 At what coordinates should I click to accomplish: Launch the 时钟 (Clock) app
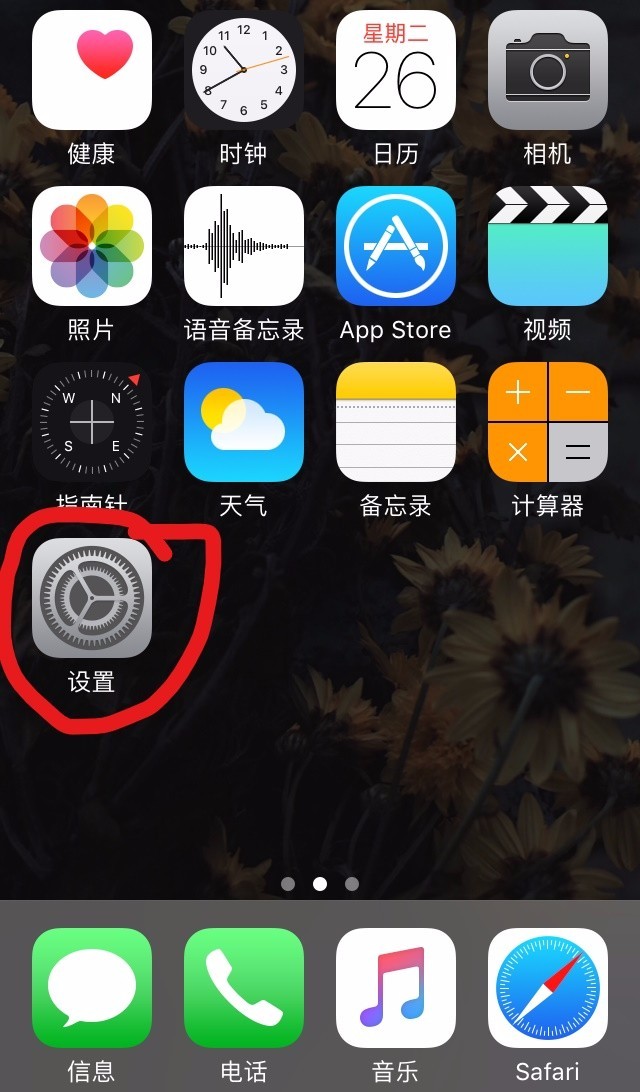click(x=244, y=70)
